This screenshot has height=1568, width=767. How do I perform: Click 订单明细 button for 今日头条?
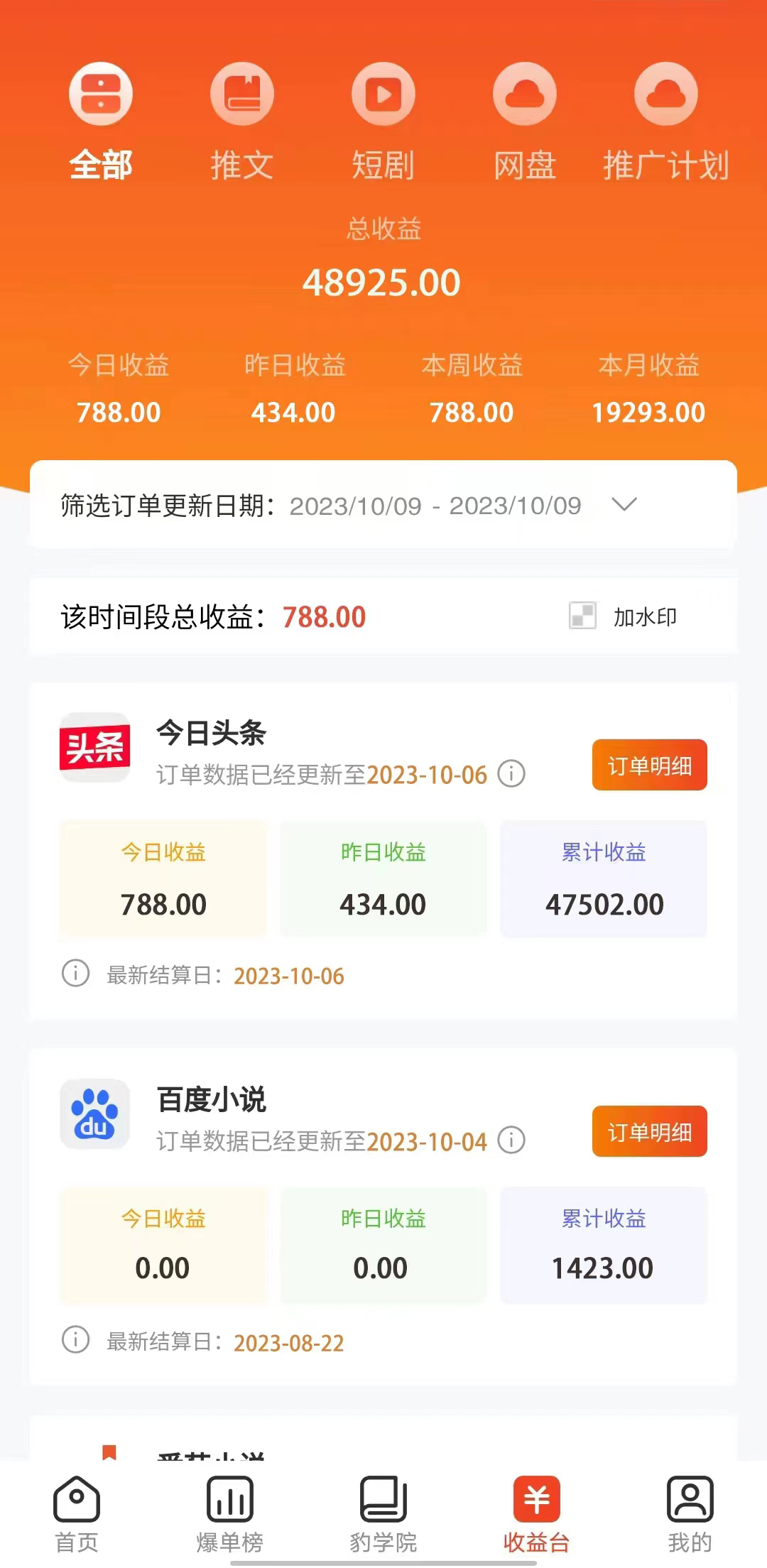[x=648, y=765]
